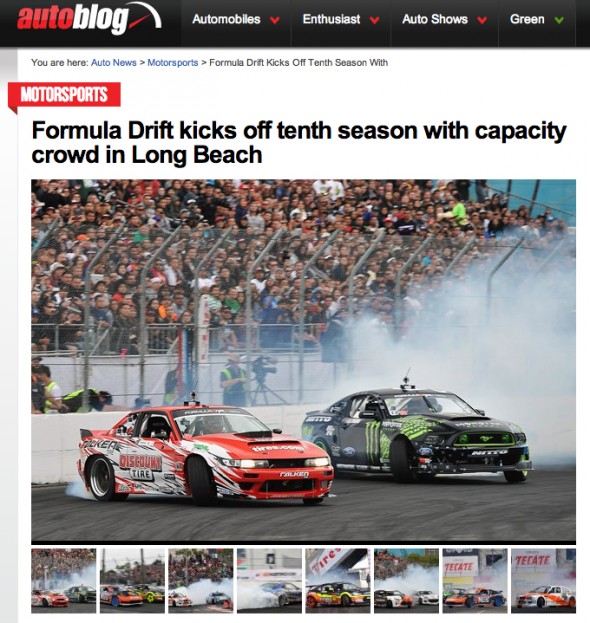View the third gallery thumbnail
Viewport: 590px width, 623px height.
click(201, 580)
